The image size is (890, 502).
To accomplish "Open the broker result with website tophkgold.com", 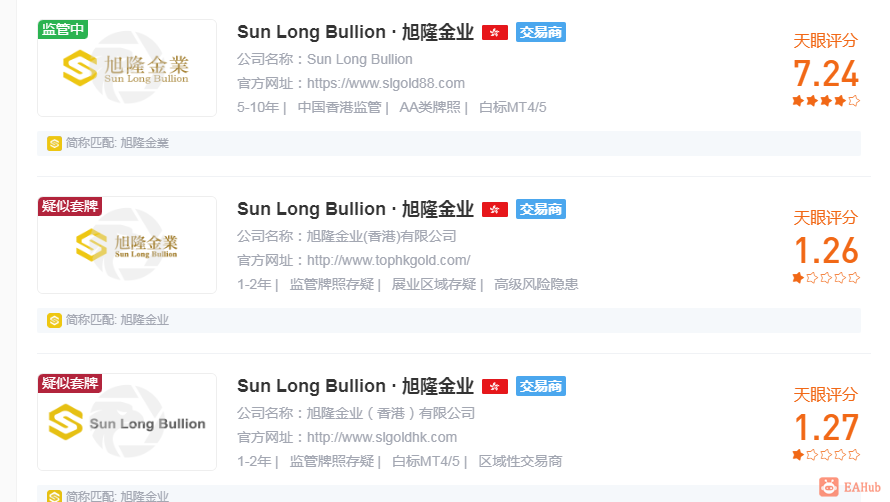I will pos(355,210).
